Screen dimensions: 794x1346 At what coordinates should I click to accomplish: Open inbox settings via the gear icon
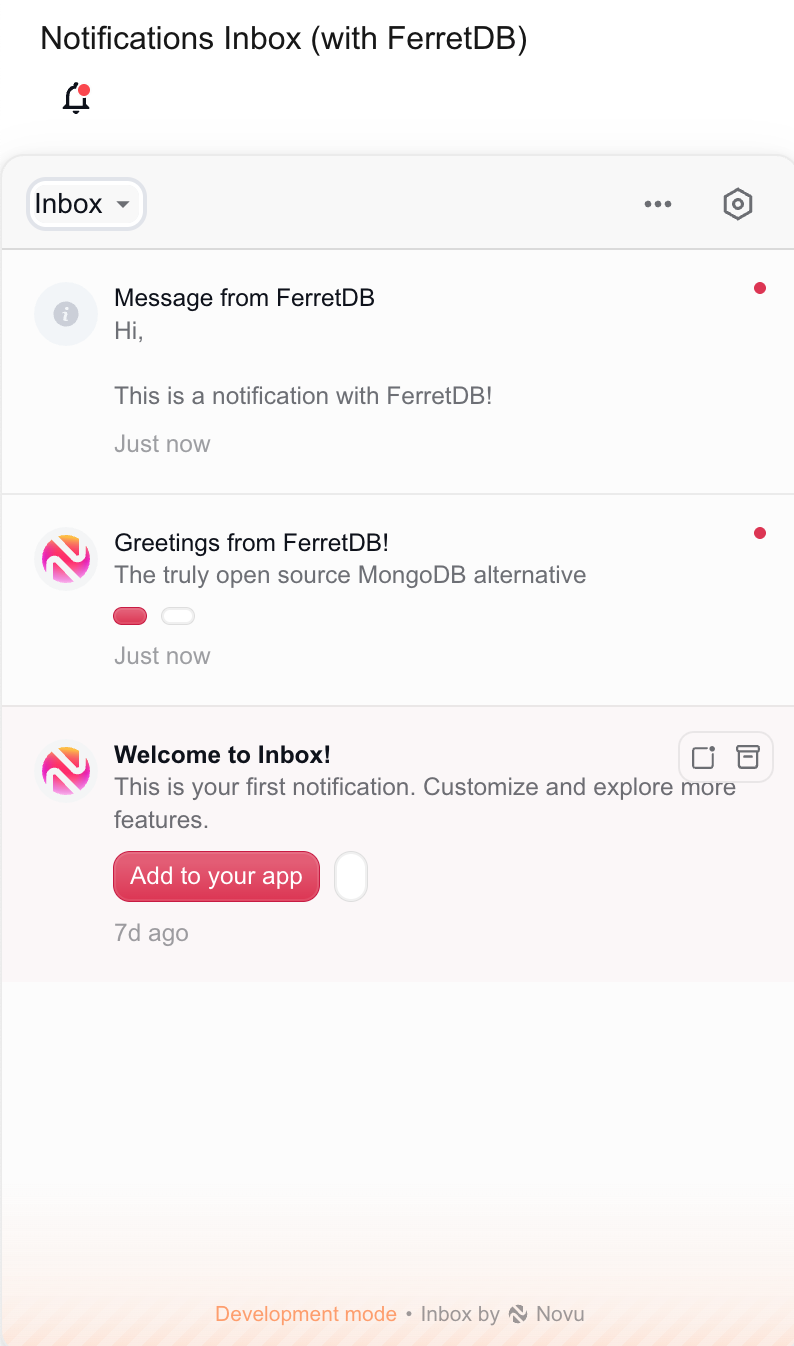(737, 204)
